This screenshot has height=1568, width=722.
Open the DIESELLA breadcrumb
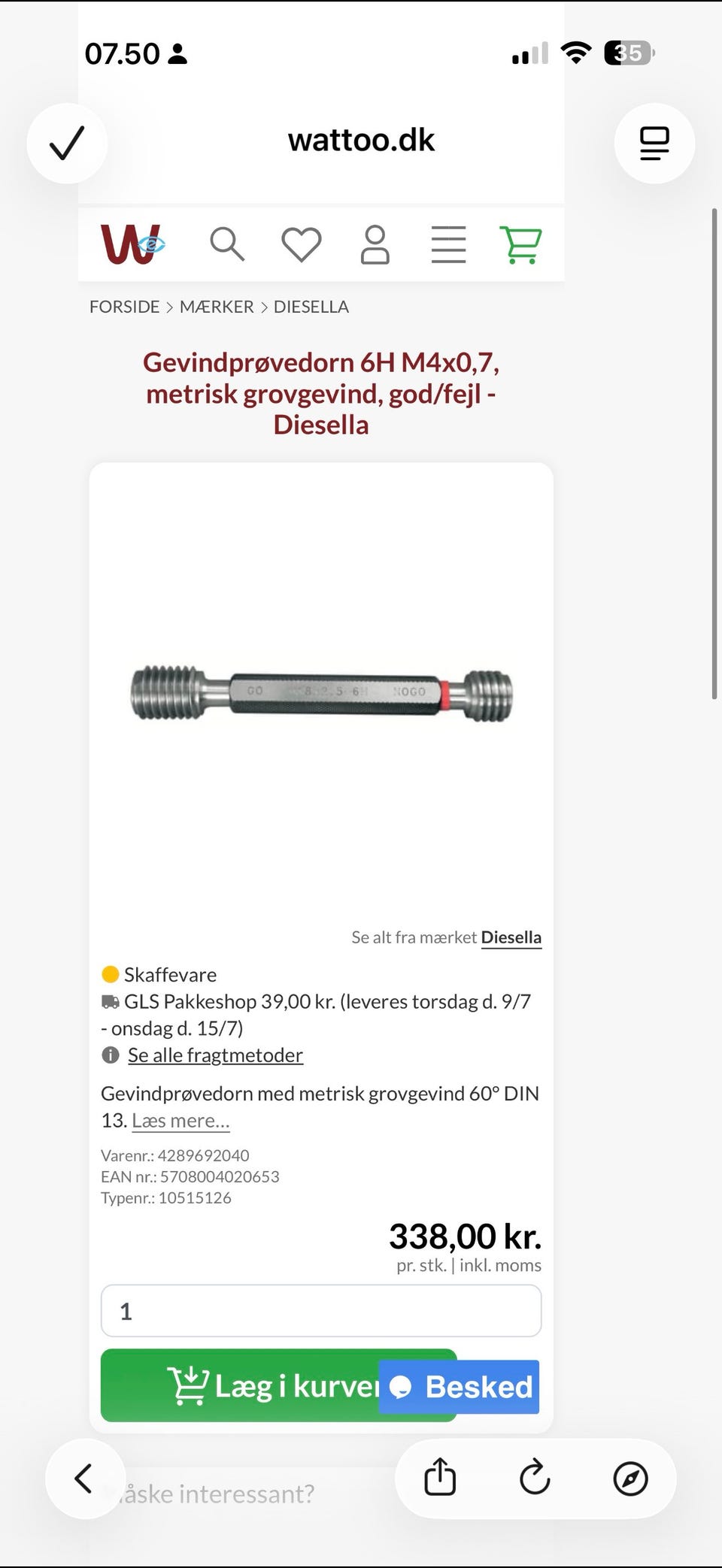pos(311,307)
